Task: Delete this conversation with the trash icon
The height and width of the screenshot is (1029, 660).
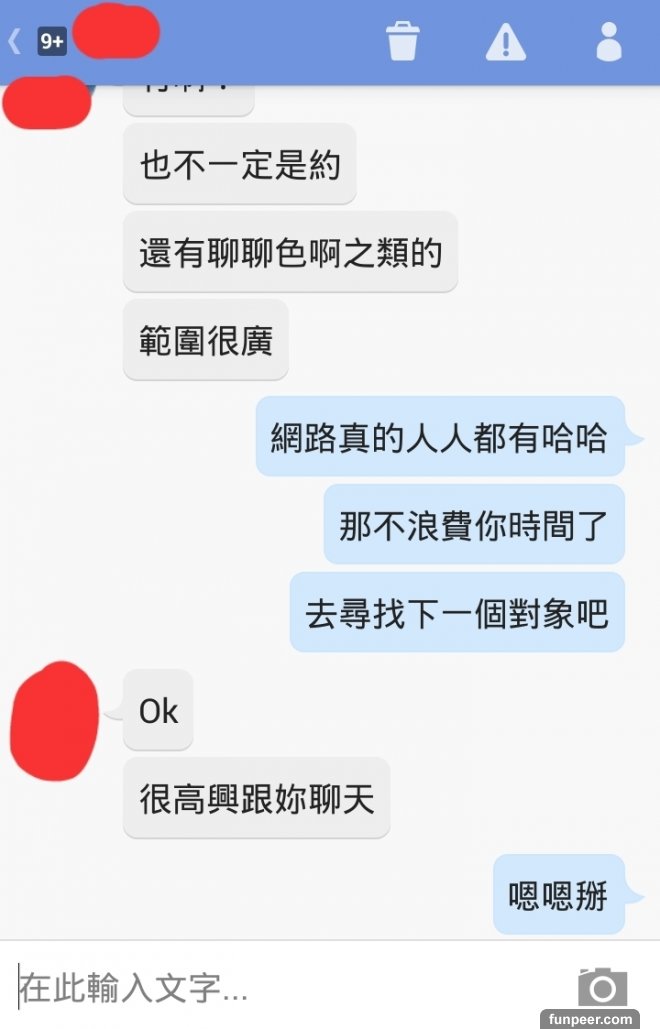Action: pos(402,42)
